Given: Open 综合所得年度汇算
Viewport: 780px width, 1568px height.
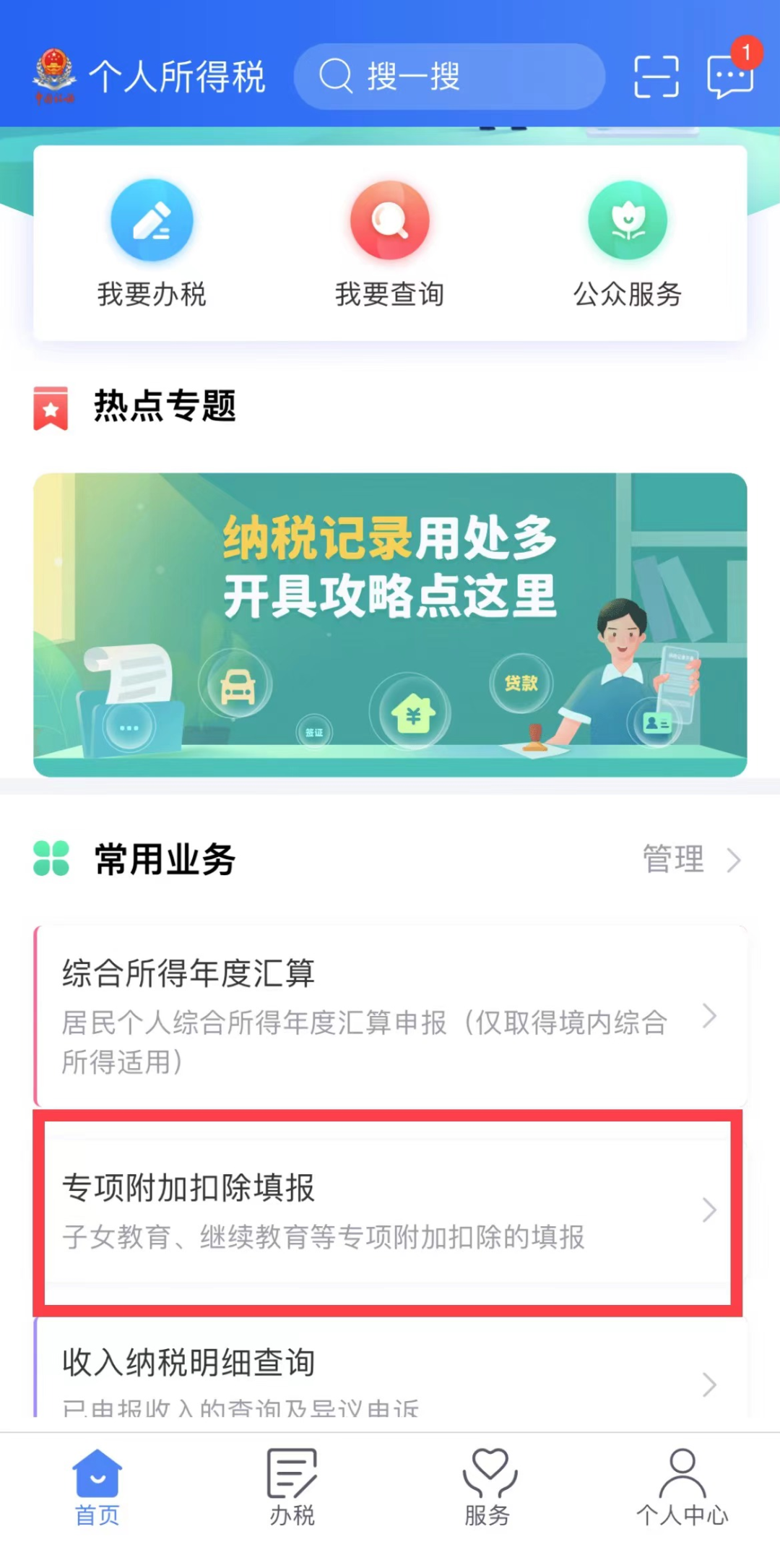Looking at the screenshot, I should pyautogui.click(x=390, y=1015).
